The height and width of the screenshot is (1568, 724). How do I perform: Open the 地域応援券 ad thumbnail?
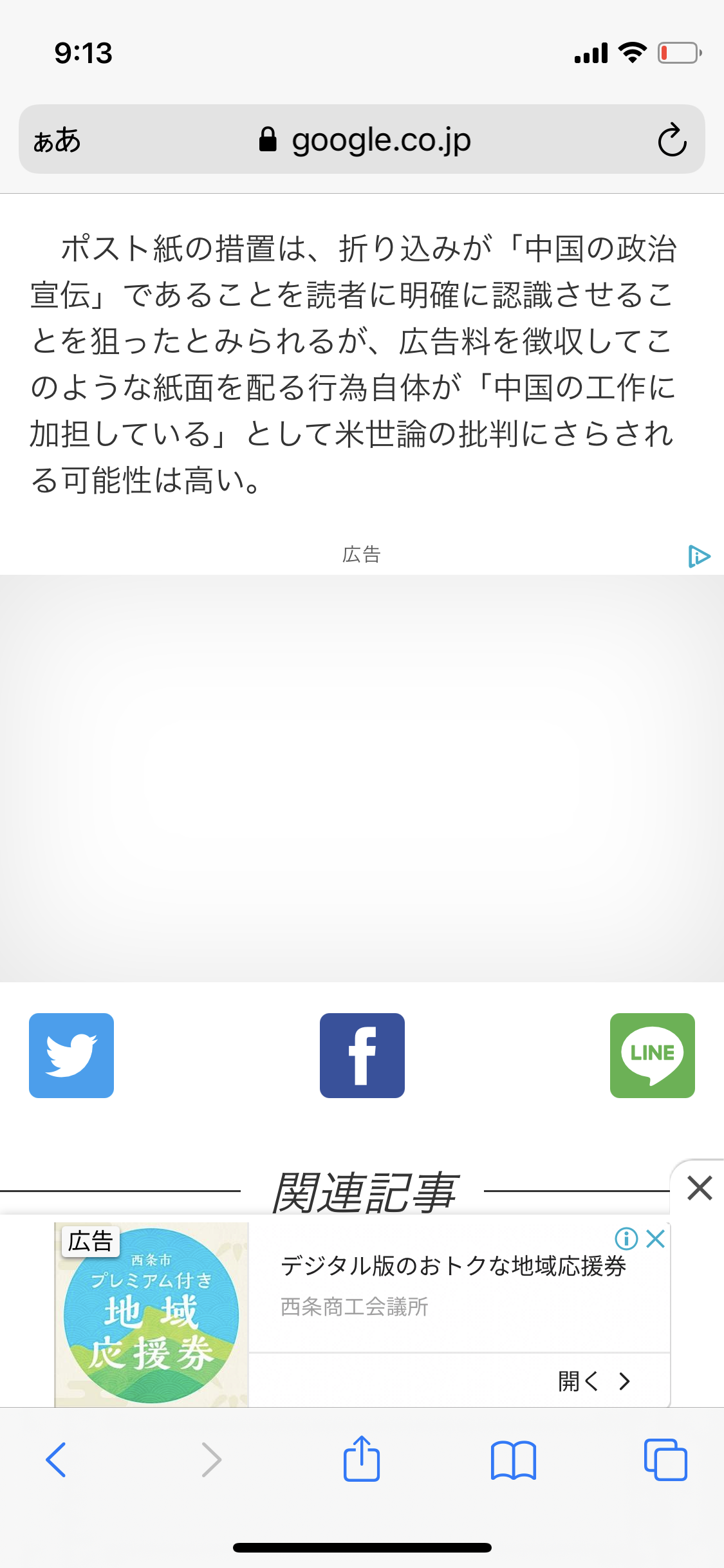click(151, 1314)
